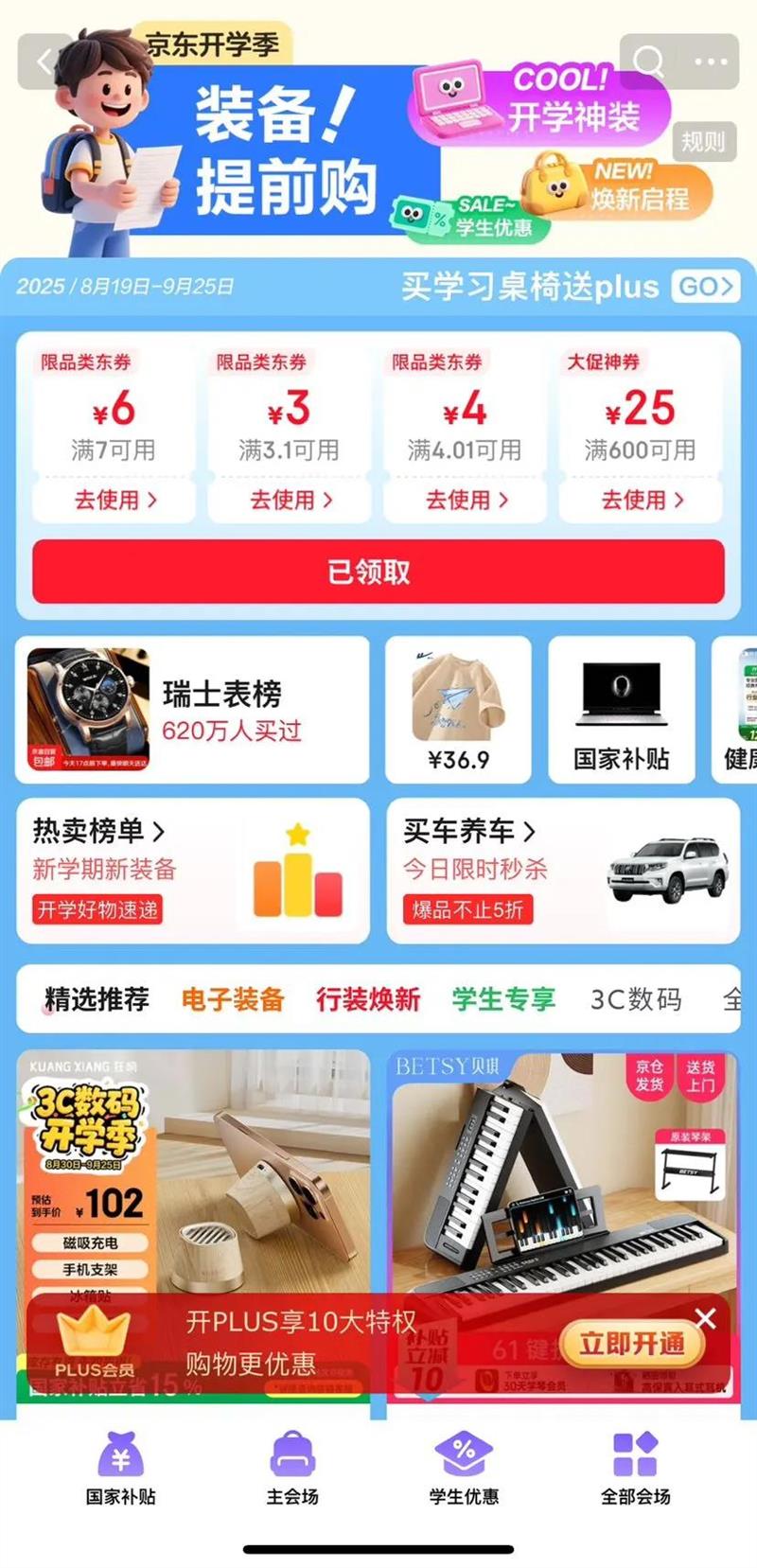Open the search magnifier icon
This screenshot has width=757, height=1568.
(649, 62)
